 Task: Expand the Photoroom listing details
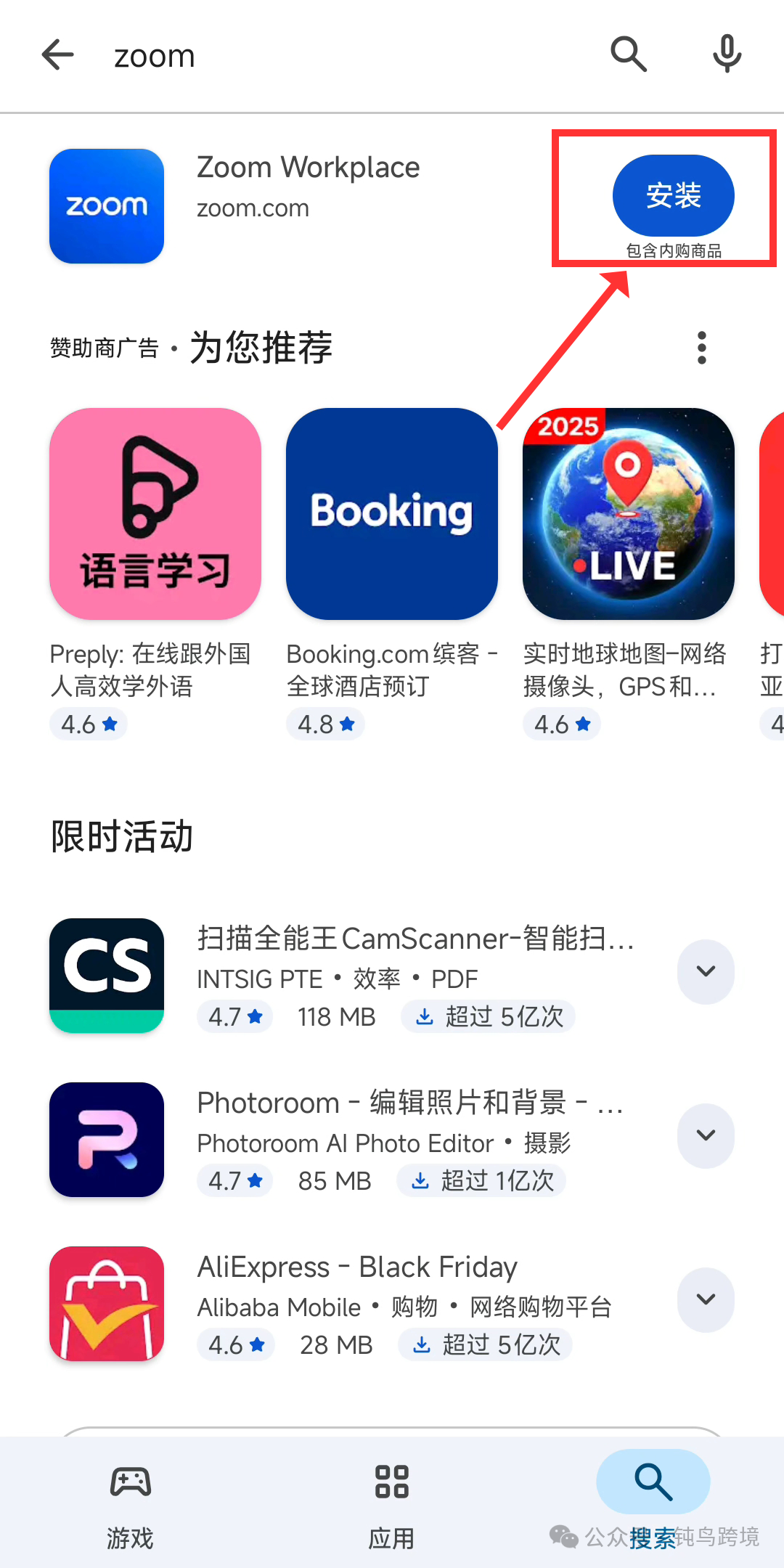click(704, 1136)
